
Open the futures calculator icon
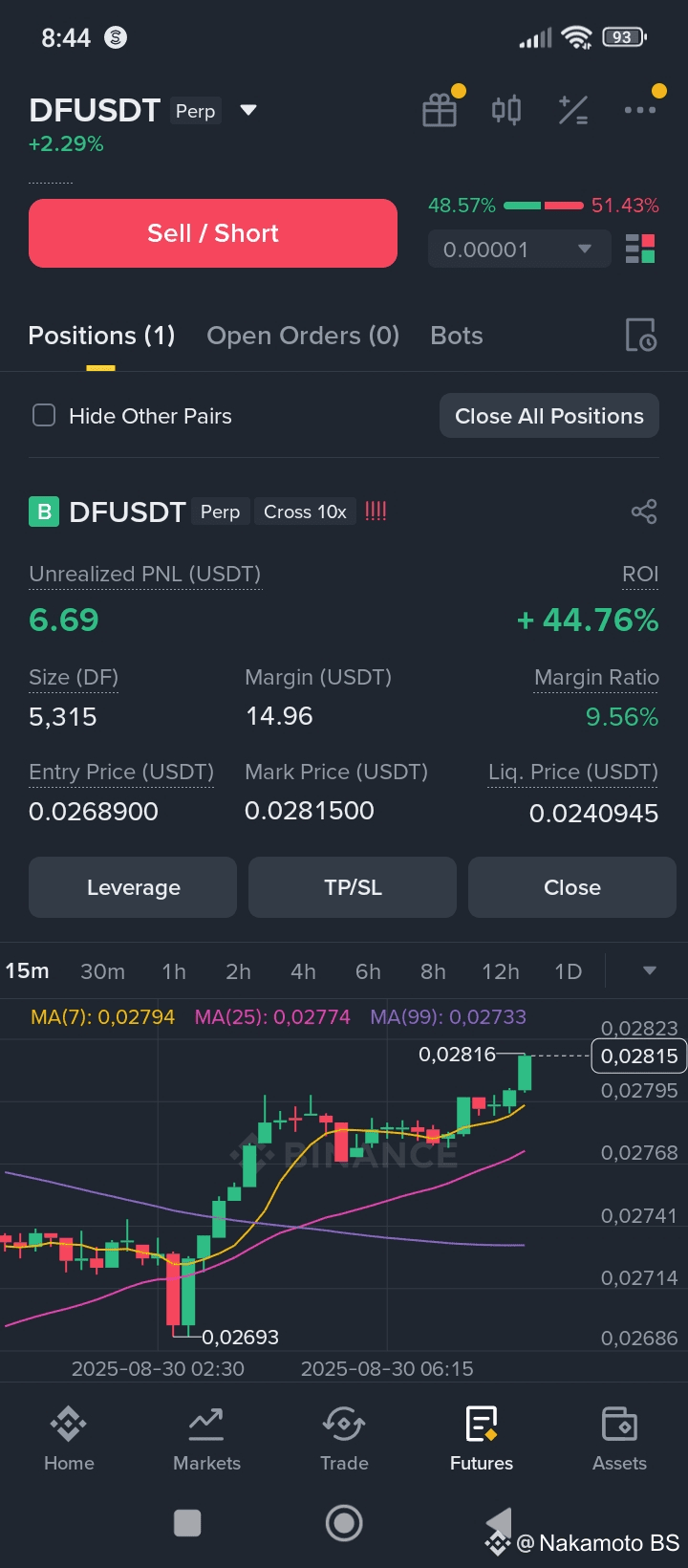tap(573, 110)
